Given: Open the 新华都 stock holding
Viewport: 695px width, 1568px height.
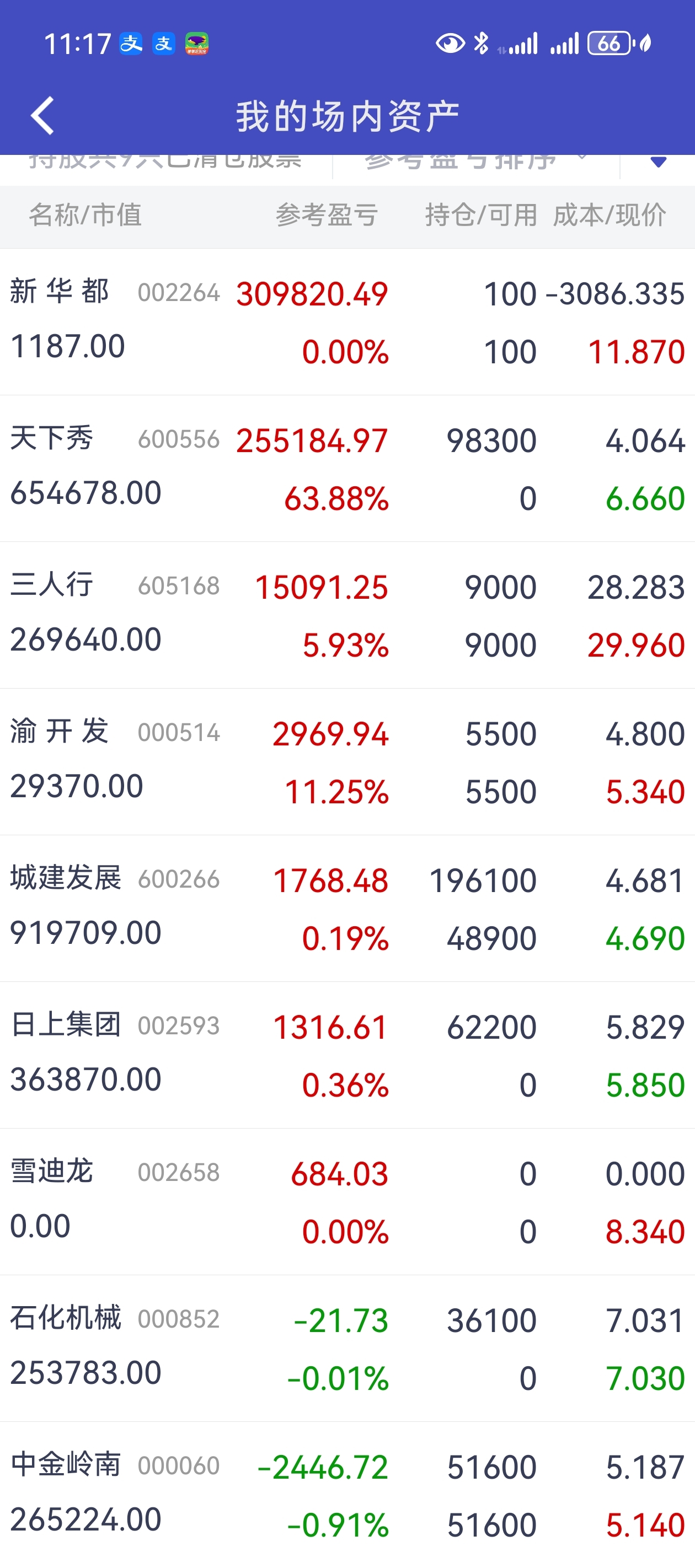Looking at the screenshot, I should (347, 321).
